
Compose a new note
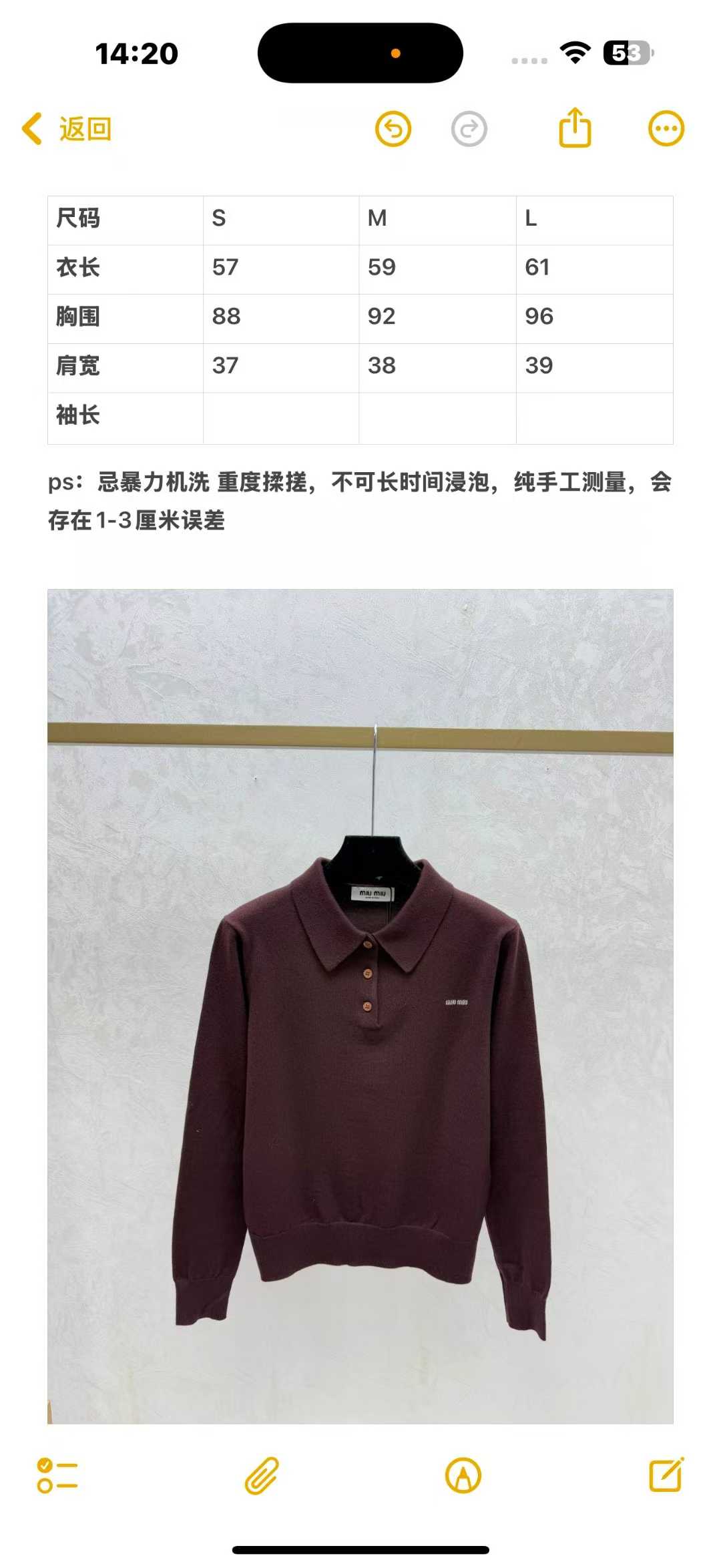[666, 1475]
